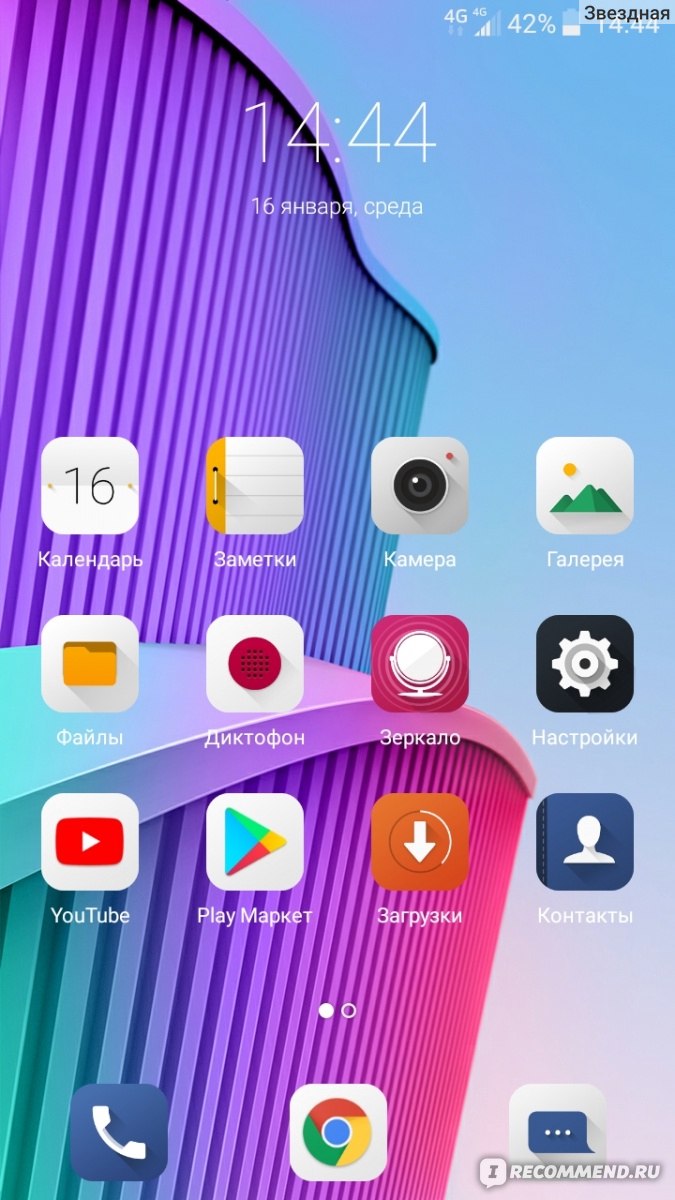
Task: Open the Зеркало mirror app
Action: point(420,664)
